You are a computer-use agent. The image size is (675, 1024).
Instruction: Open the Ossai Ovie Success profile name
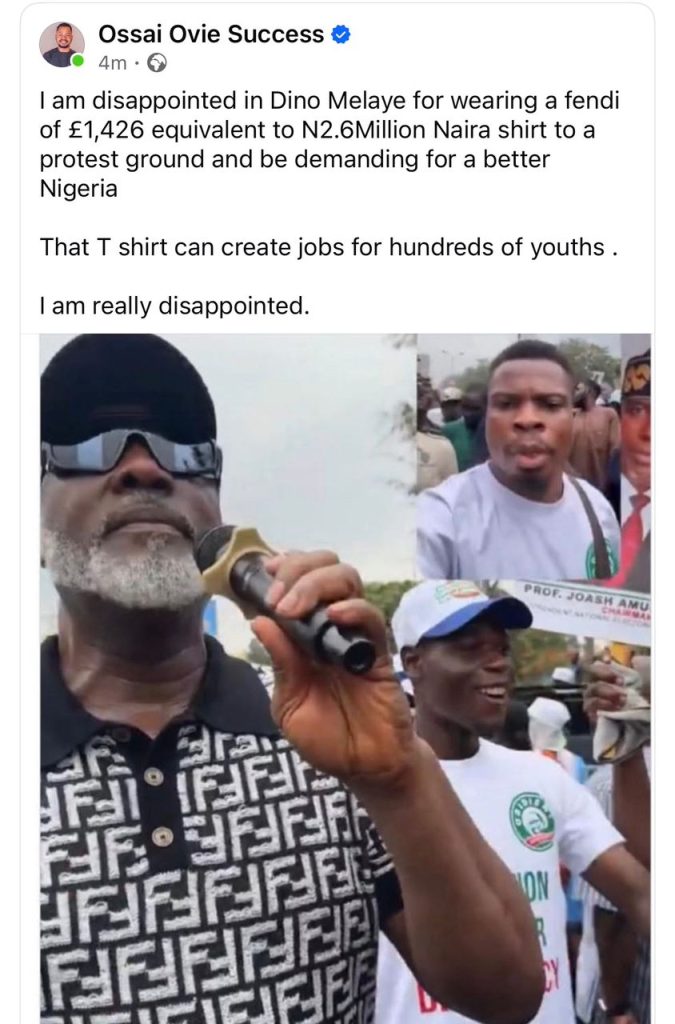pyautogui.click(x=211, y=35)
